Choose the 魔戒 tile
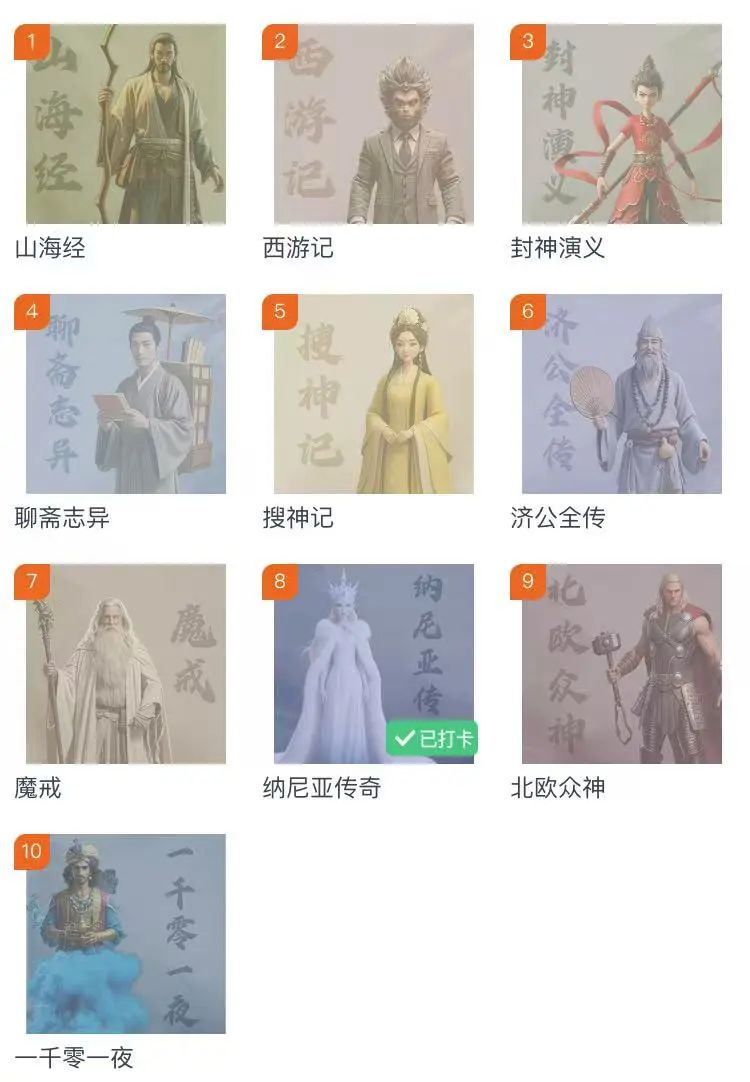The image size is (750, 1082). tap(125, 664)
